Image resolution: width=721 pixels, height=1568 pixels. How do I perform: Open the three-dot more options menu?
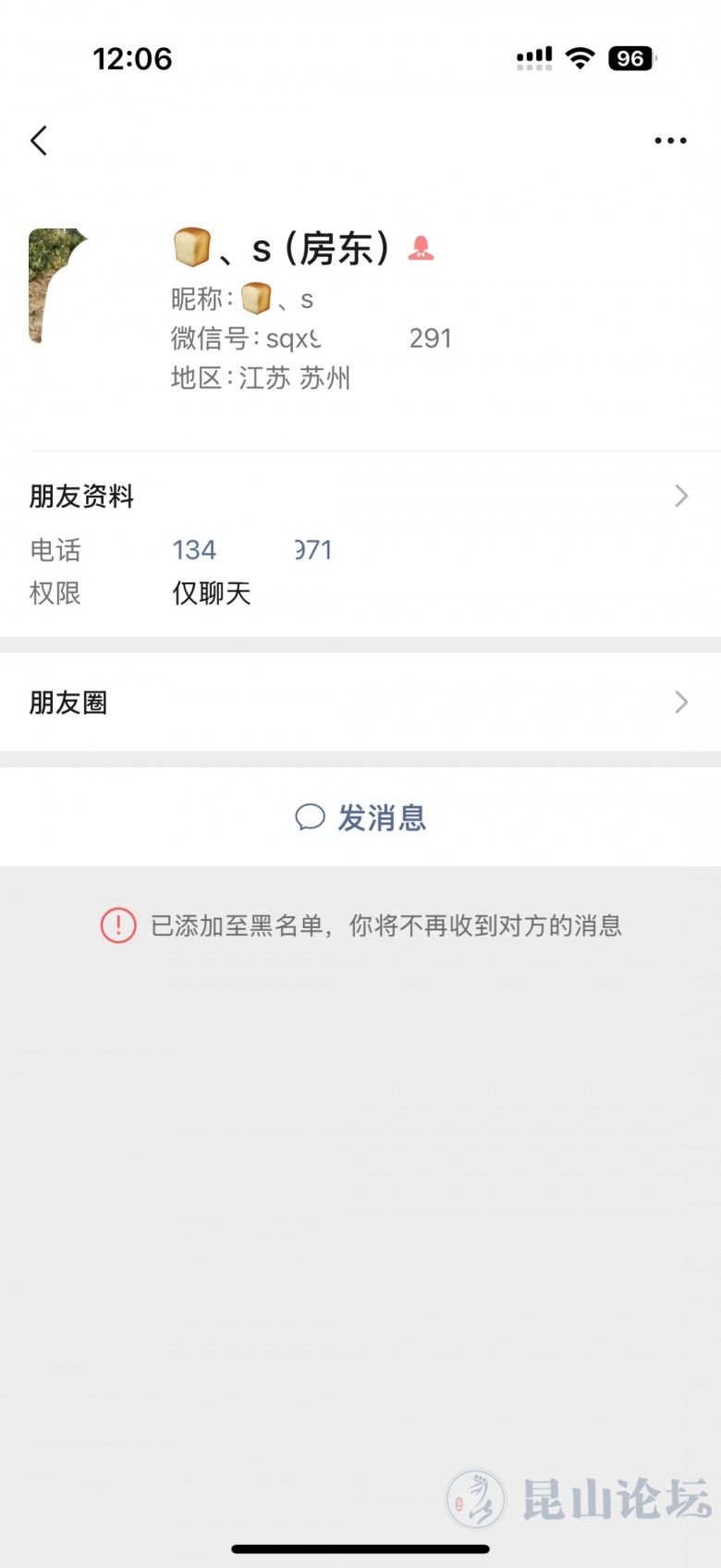click(x=670, y=141)
